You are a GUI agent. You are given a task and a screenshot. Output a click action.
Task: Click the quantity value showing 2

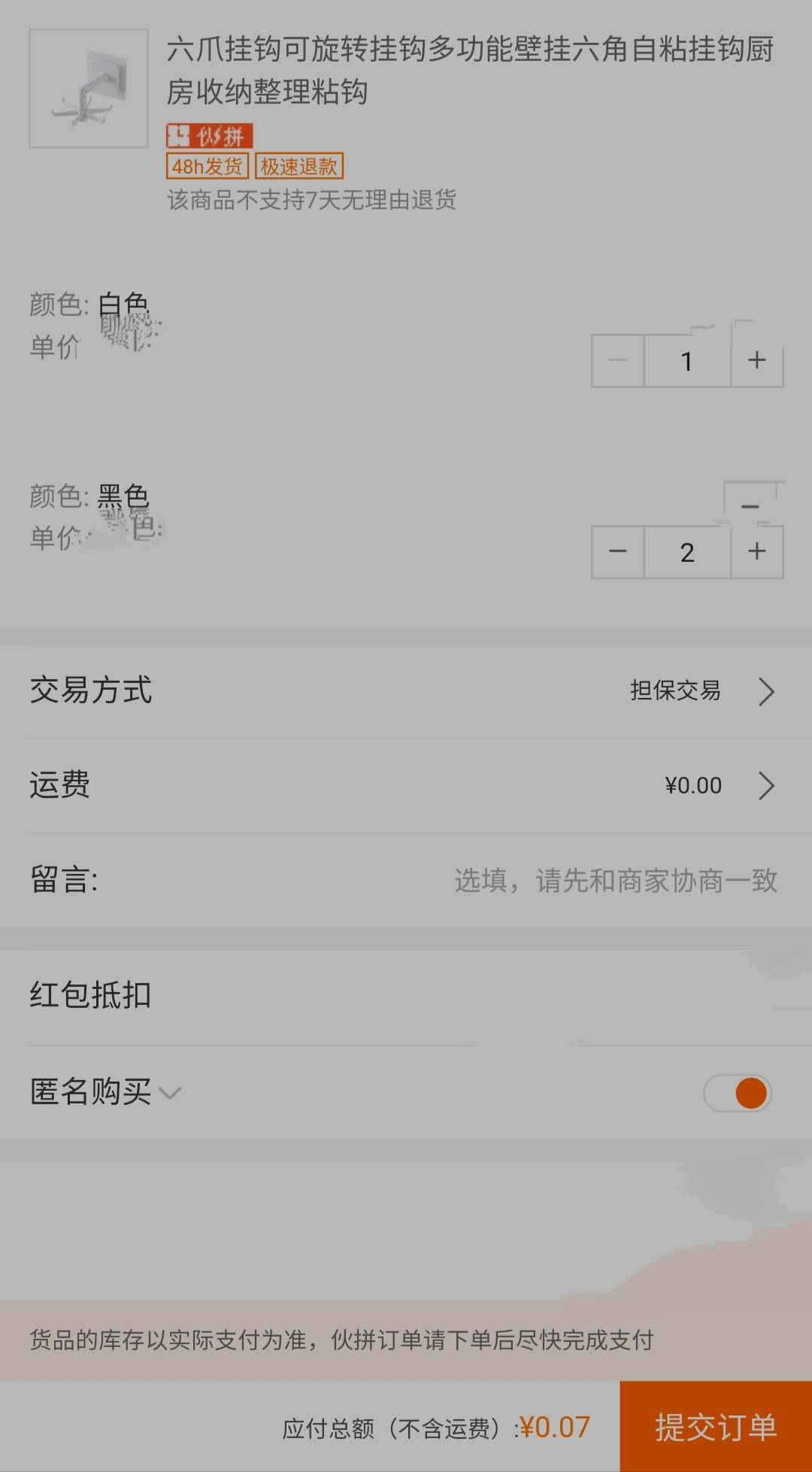point(687,552)
